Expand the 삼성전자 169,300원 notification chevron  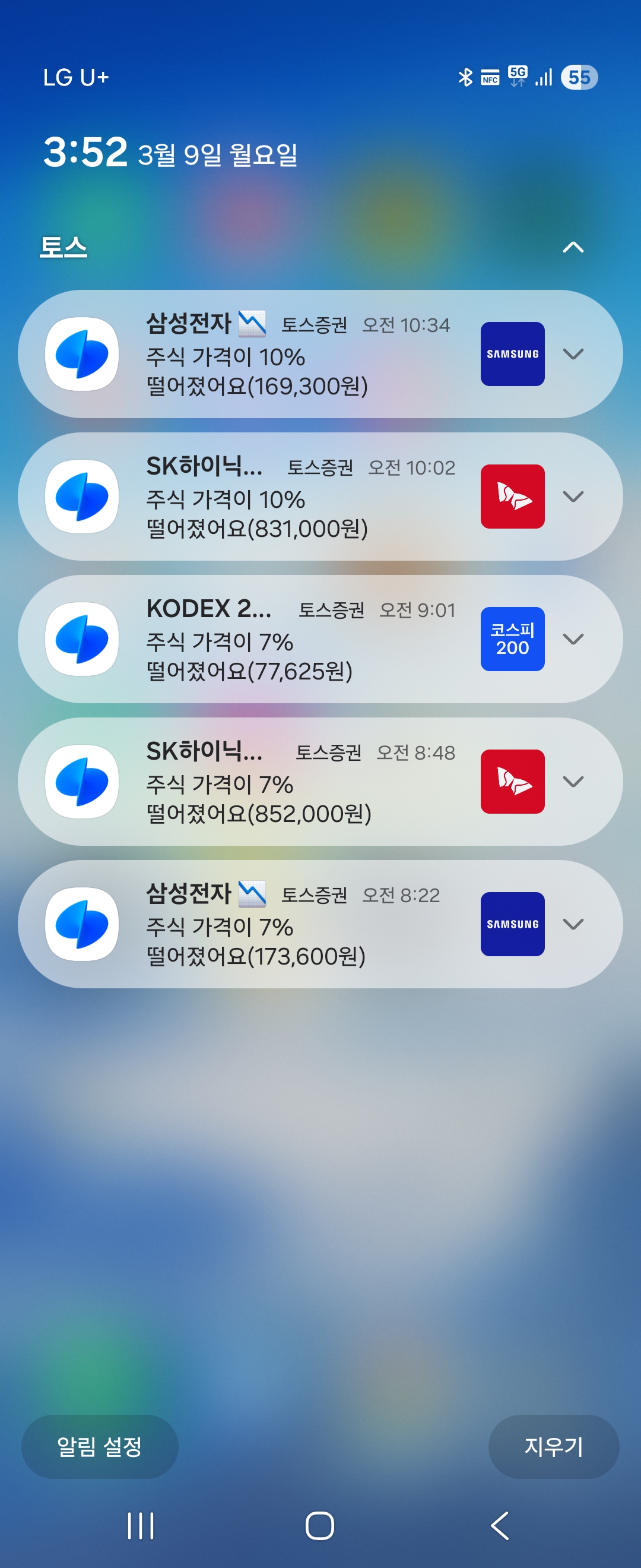click(x=573, y=354)
